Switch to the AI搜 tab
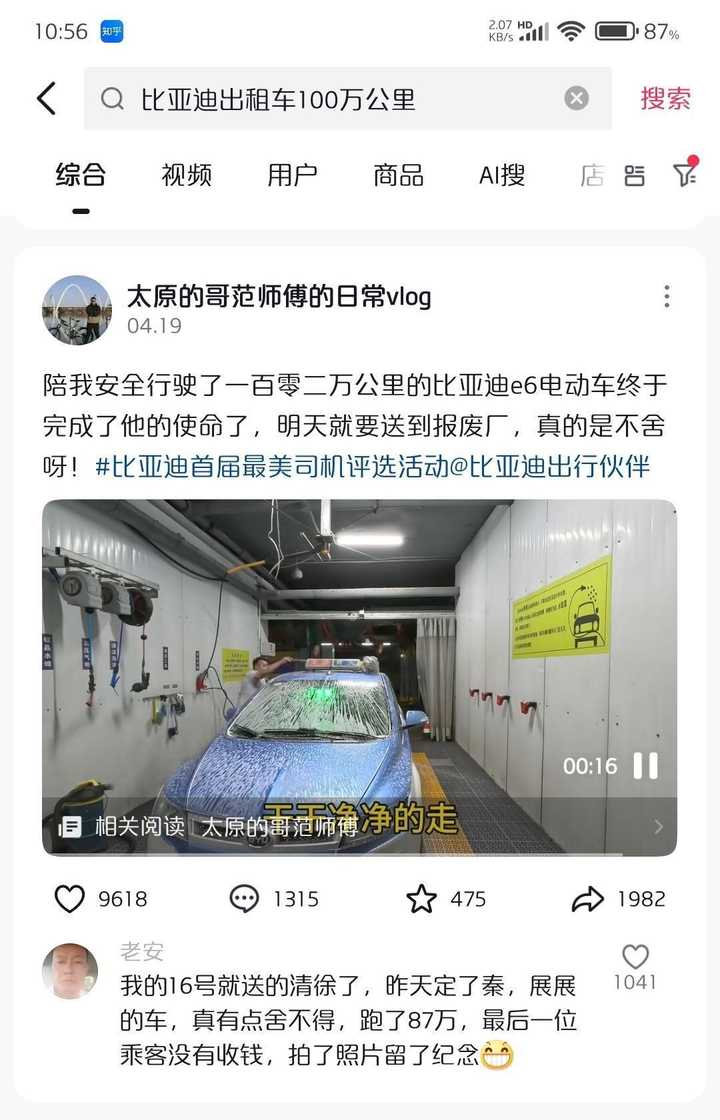The image size is (720, 1120). point(501,175)
